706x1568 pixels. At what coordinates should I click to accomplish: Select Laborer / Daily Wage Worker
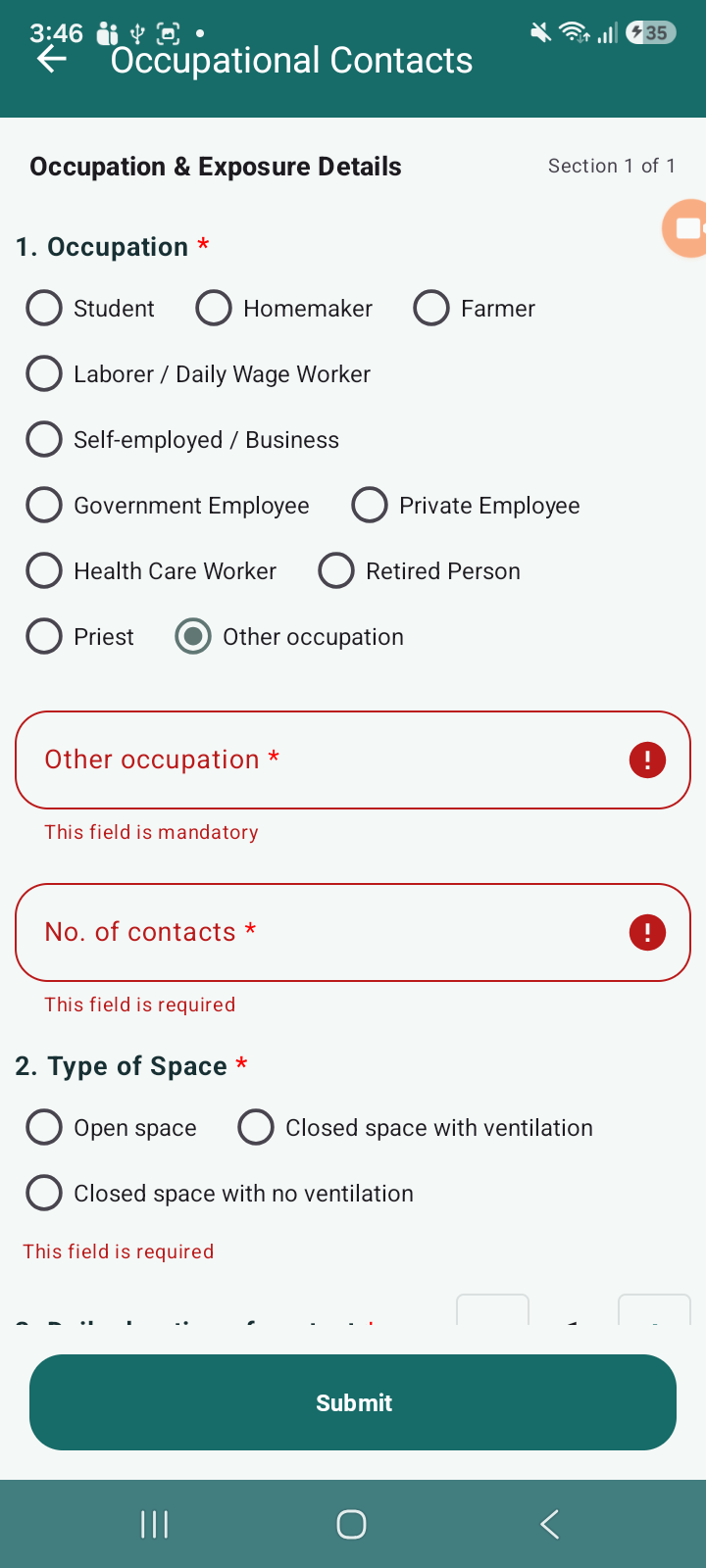(198, 373)
